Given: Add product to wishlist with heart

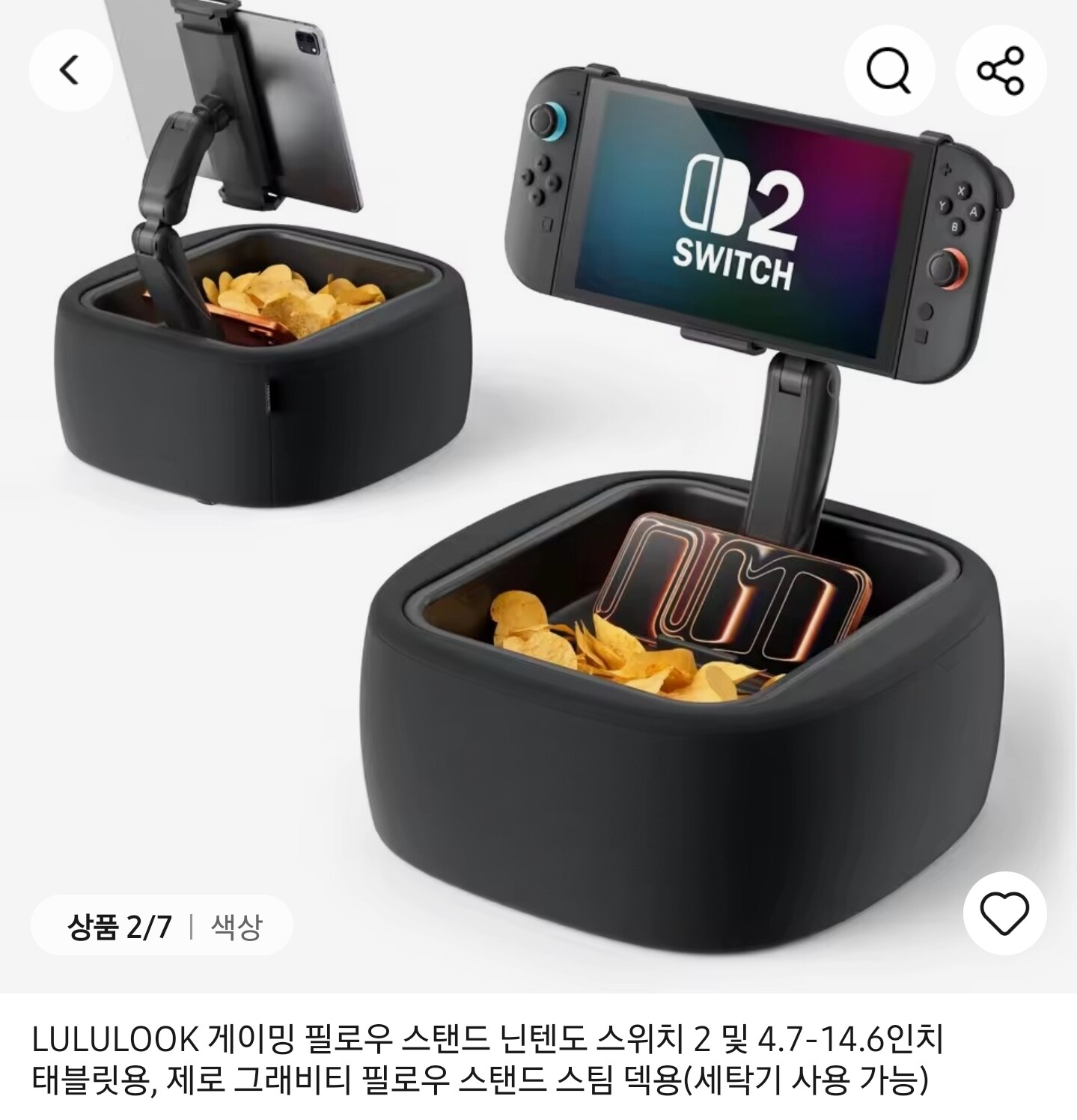Looking at the screenshot, I should (x=1004, y=913).
